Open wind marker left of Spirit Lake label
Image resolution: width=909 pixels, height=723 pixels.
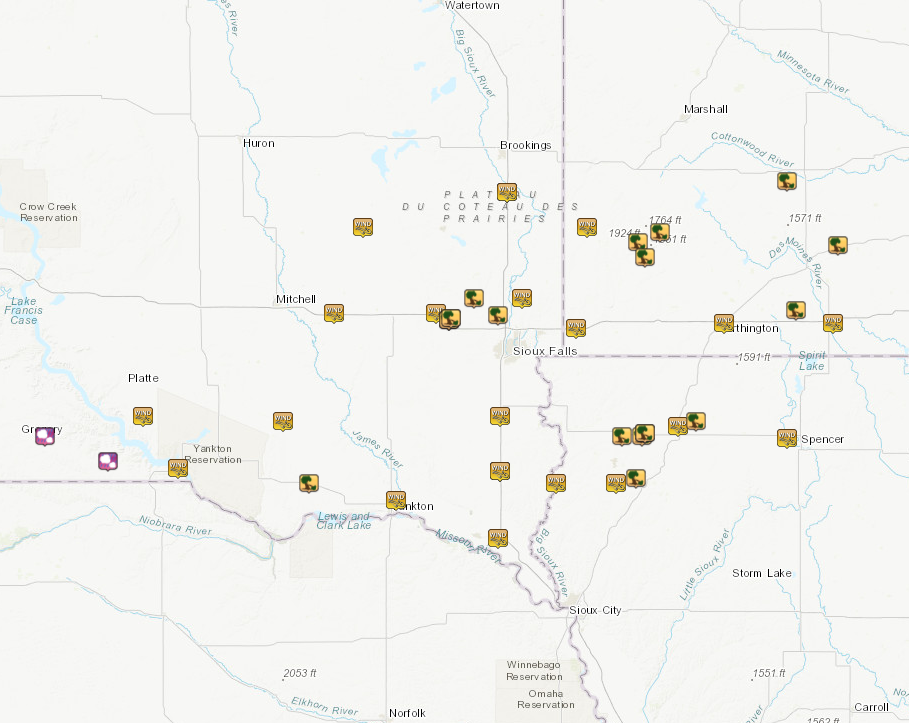coord(832,322)
